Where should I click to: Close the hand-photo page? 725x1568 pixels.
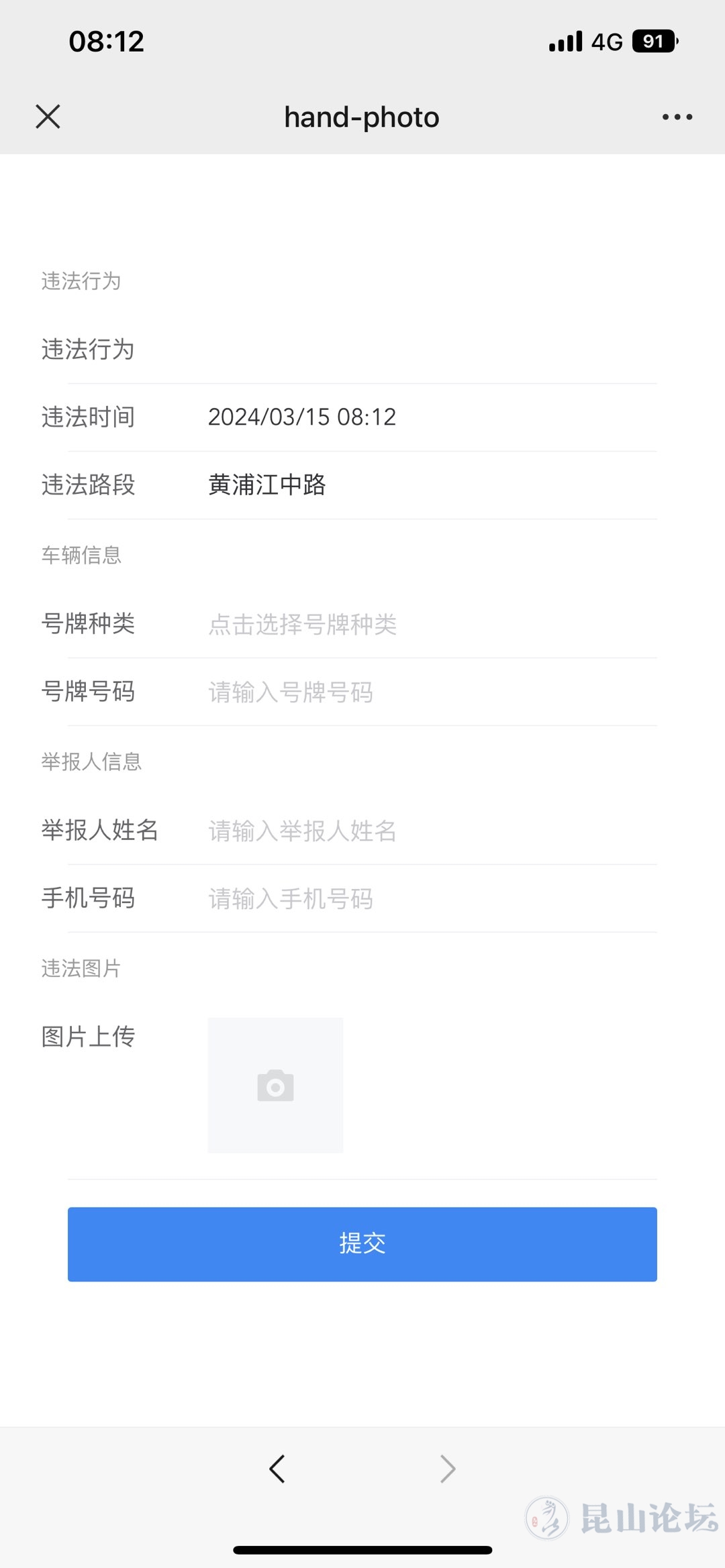pyautogui.click(x=48, y=117)
